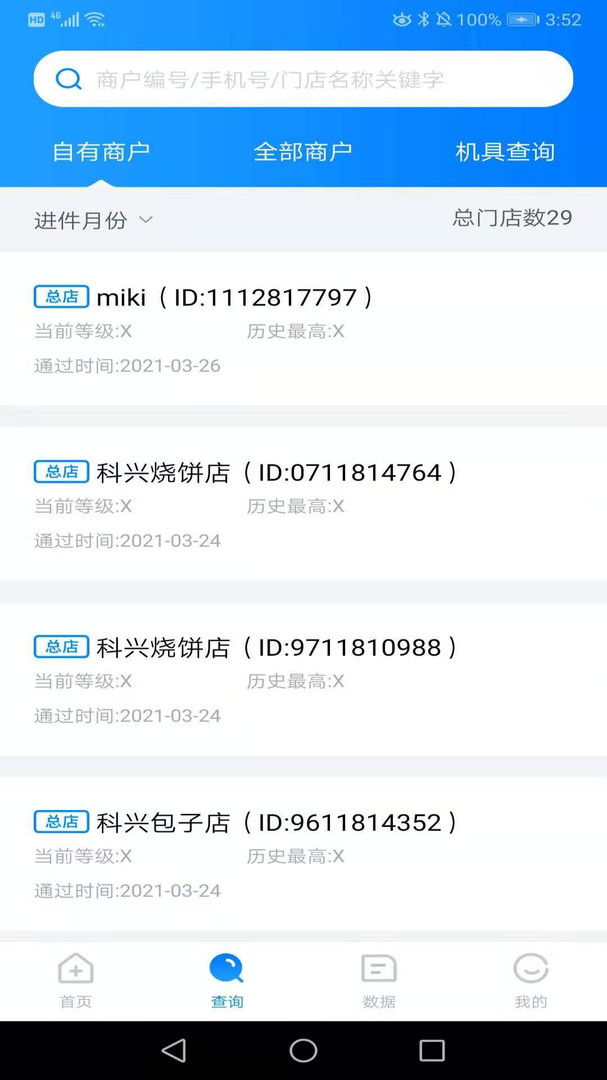Expand the 进件月份 month filter
The height and width of the screenshot is (1080, 607).
pos(94,220)
